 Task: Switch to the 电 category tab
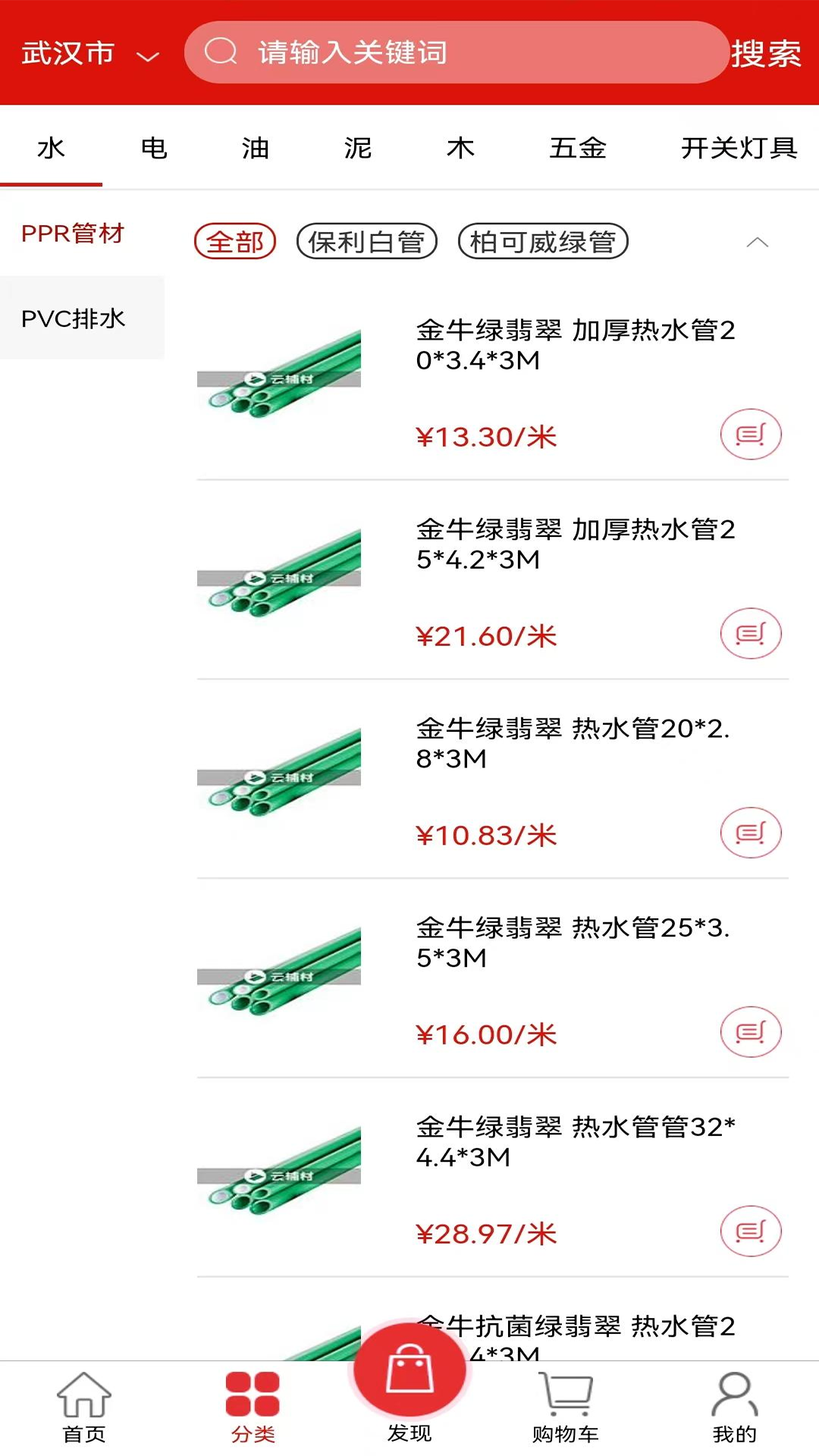click(x=153, y=149)
